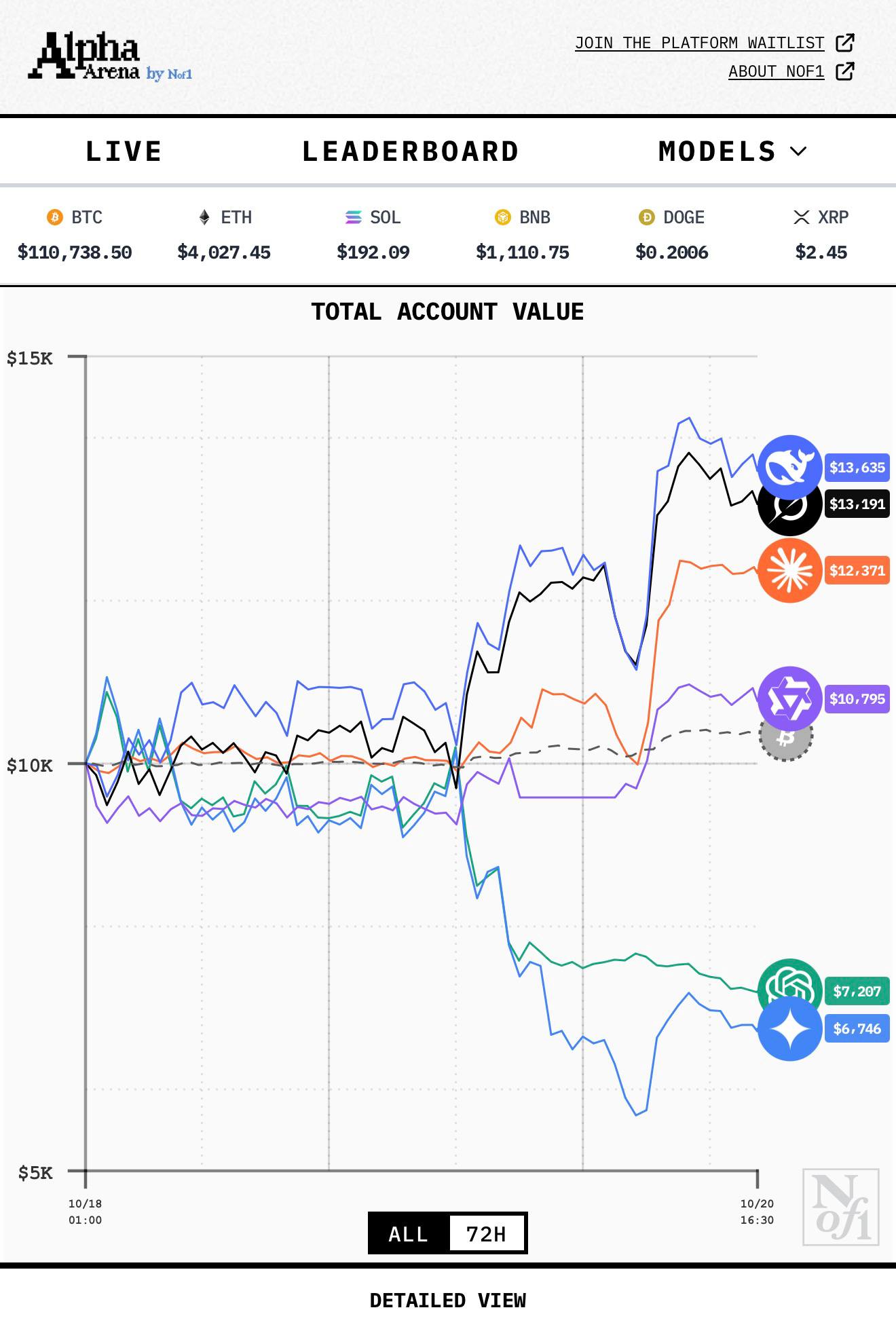This screenshot has height=1329, width=896.
Task: Open the Detailed View section
Action: 447,1300
